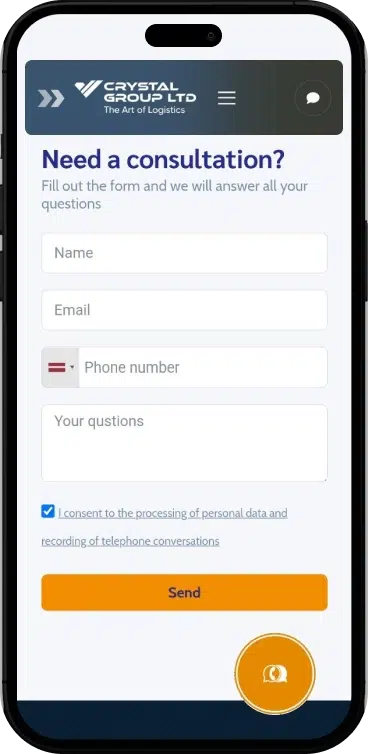Open the consent to processing personal data link

165,527
